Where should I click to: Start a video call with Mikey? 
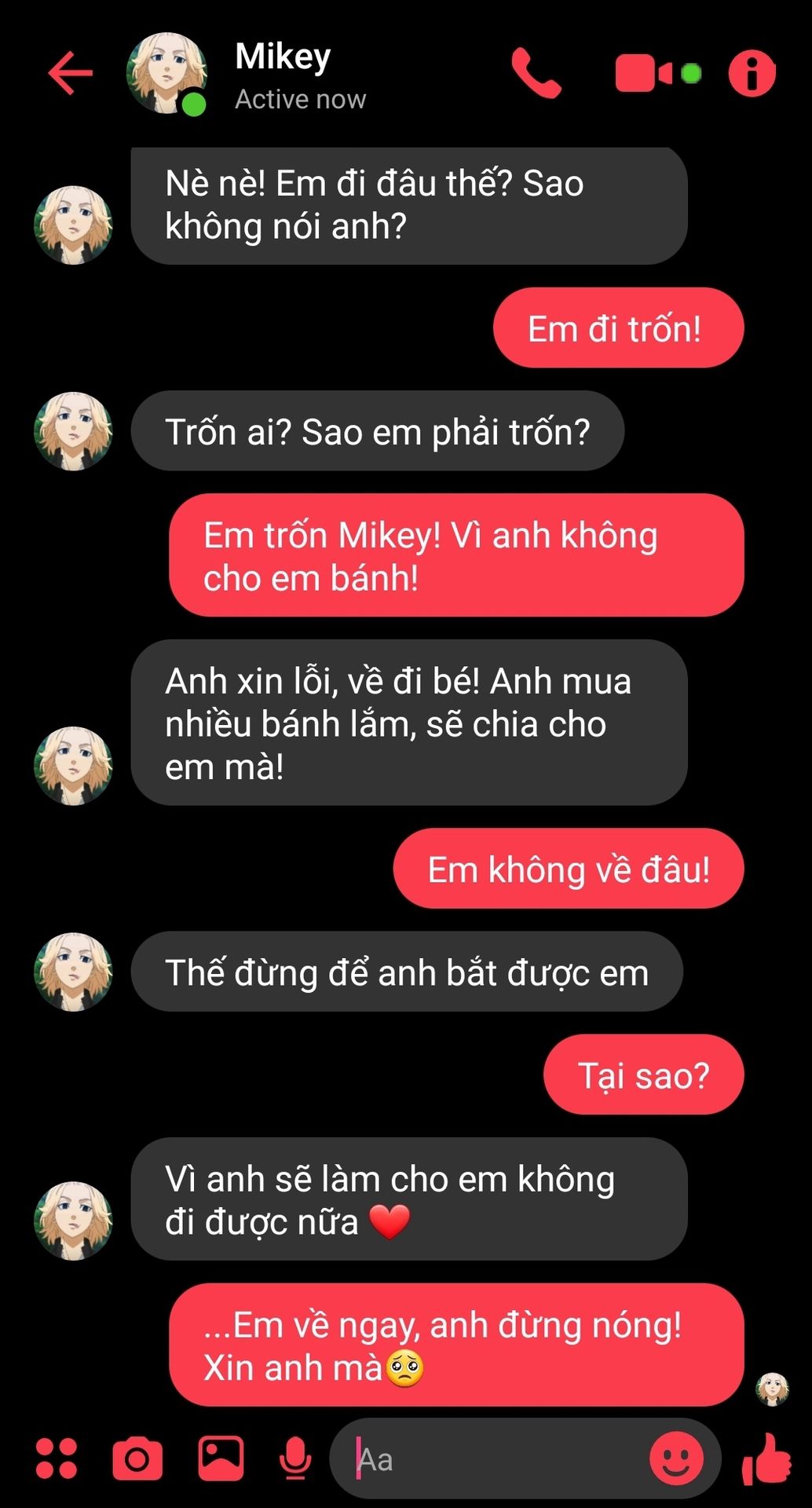tap(657, 73)
